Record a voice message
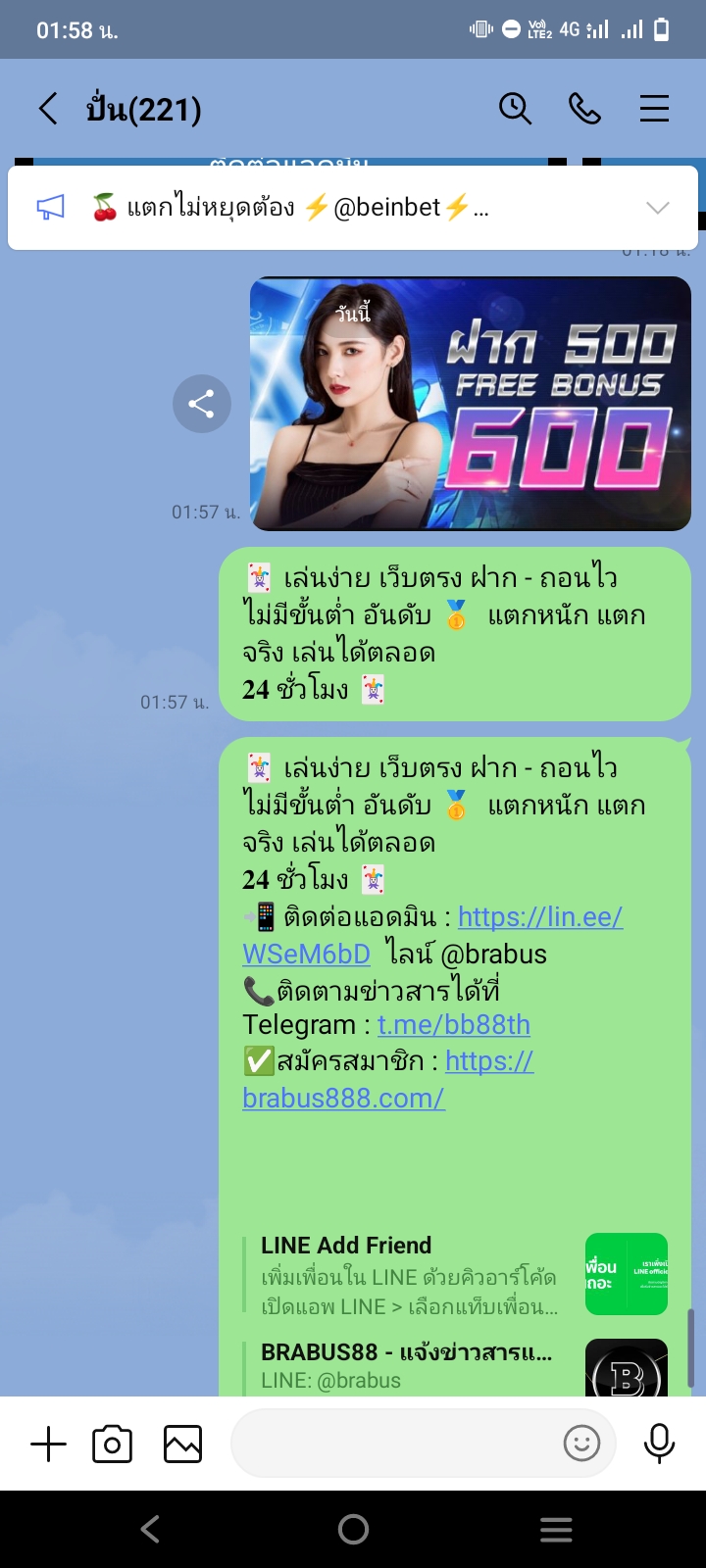Viewport: 706px width, 1568px height. pyautogui.click(x=659, y=1444)
